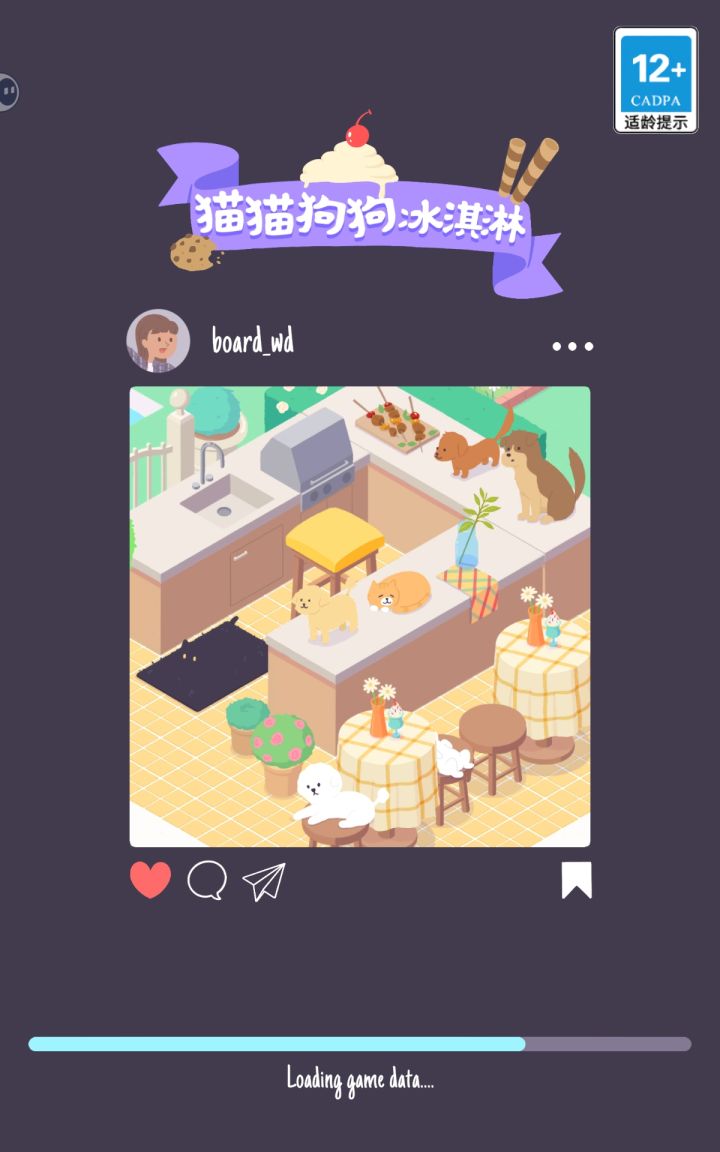Tap the wafer sticks decoration on the banner
The width and height of the screenshot is (720, 1152).
525,162
